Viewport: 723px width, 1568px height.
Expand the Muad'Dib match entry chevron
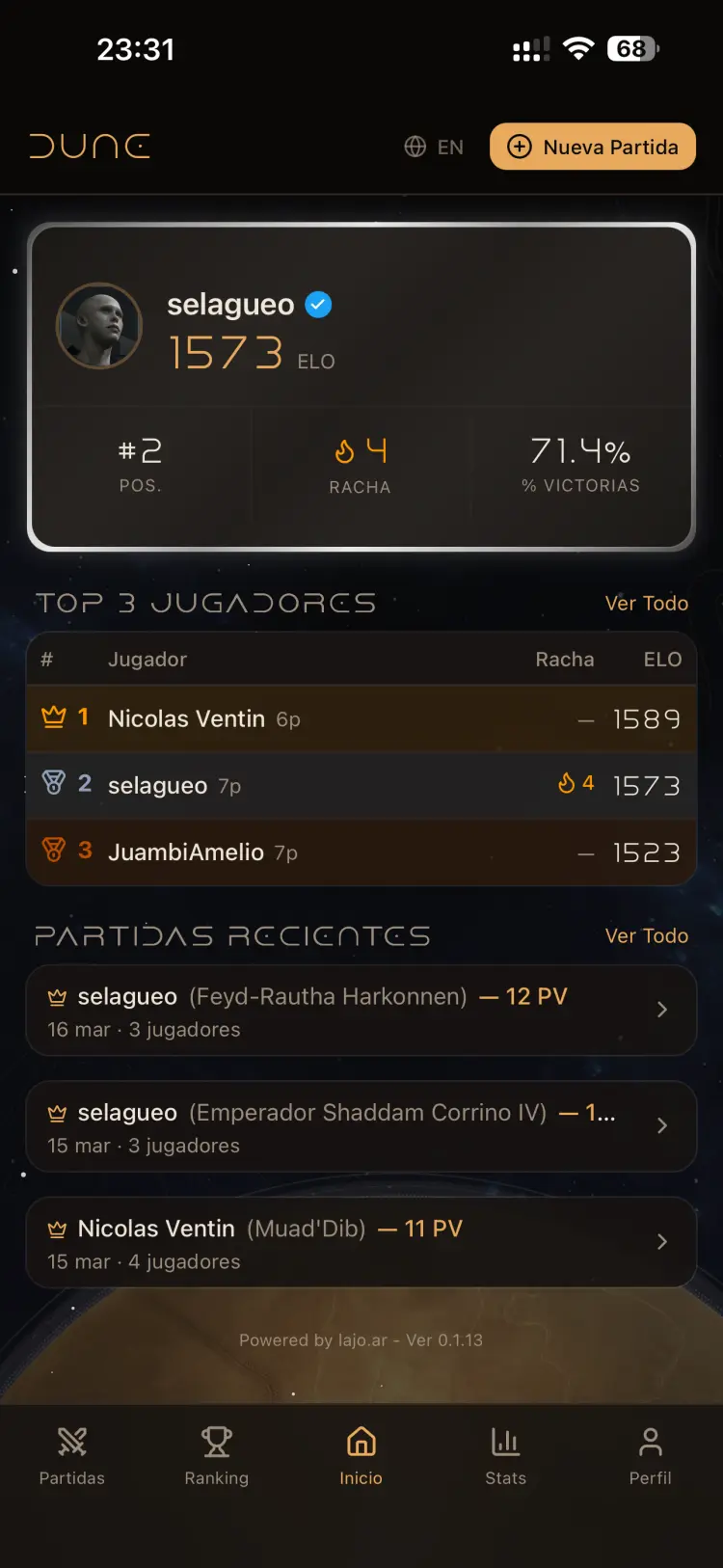click(x=662, y=1242)
